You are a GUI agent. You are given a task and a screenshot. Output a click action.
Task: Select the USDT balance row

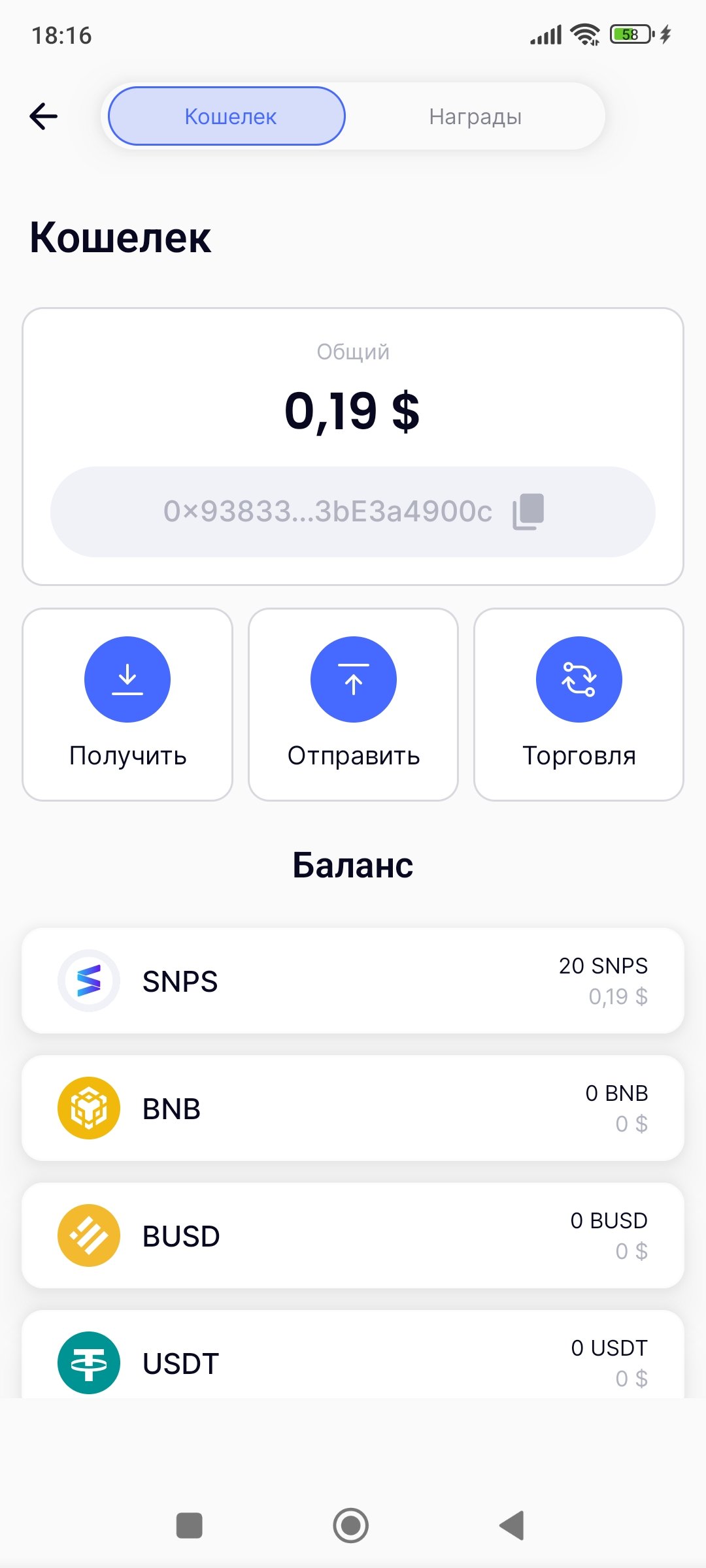353,1355
